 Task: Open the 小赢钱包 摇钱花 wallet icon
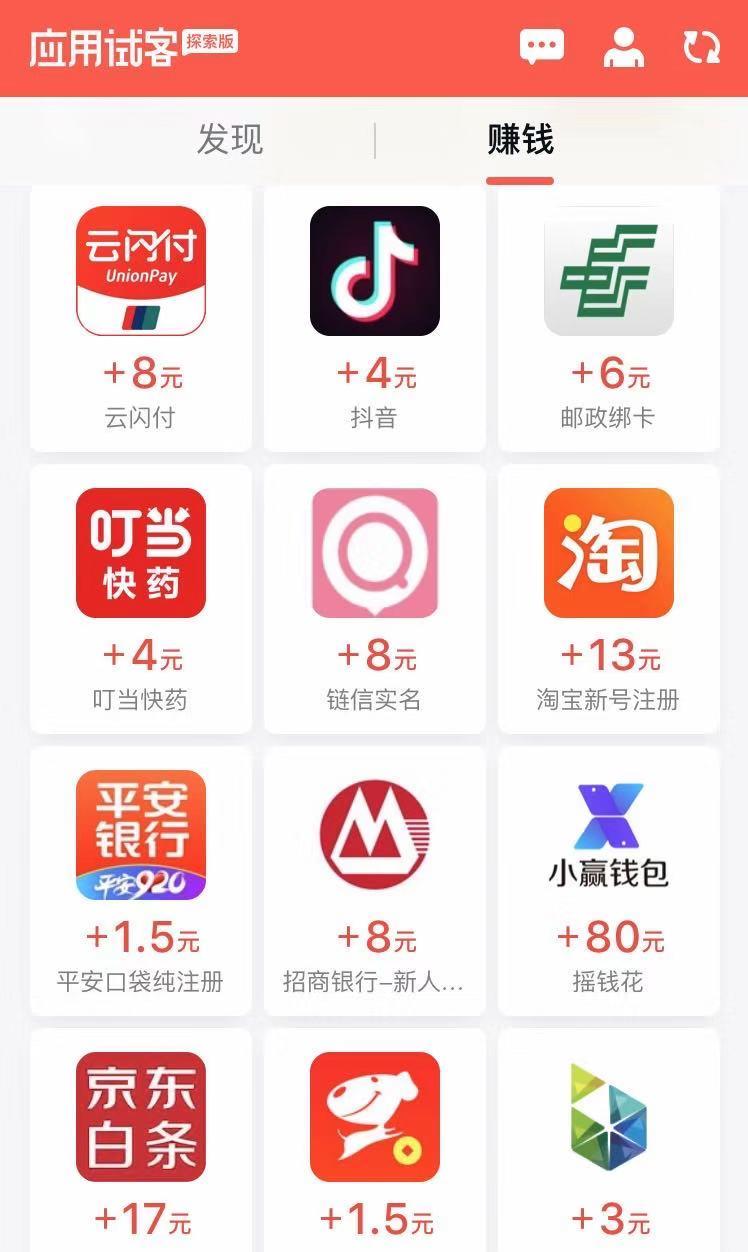coord(607,834)
